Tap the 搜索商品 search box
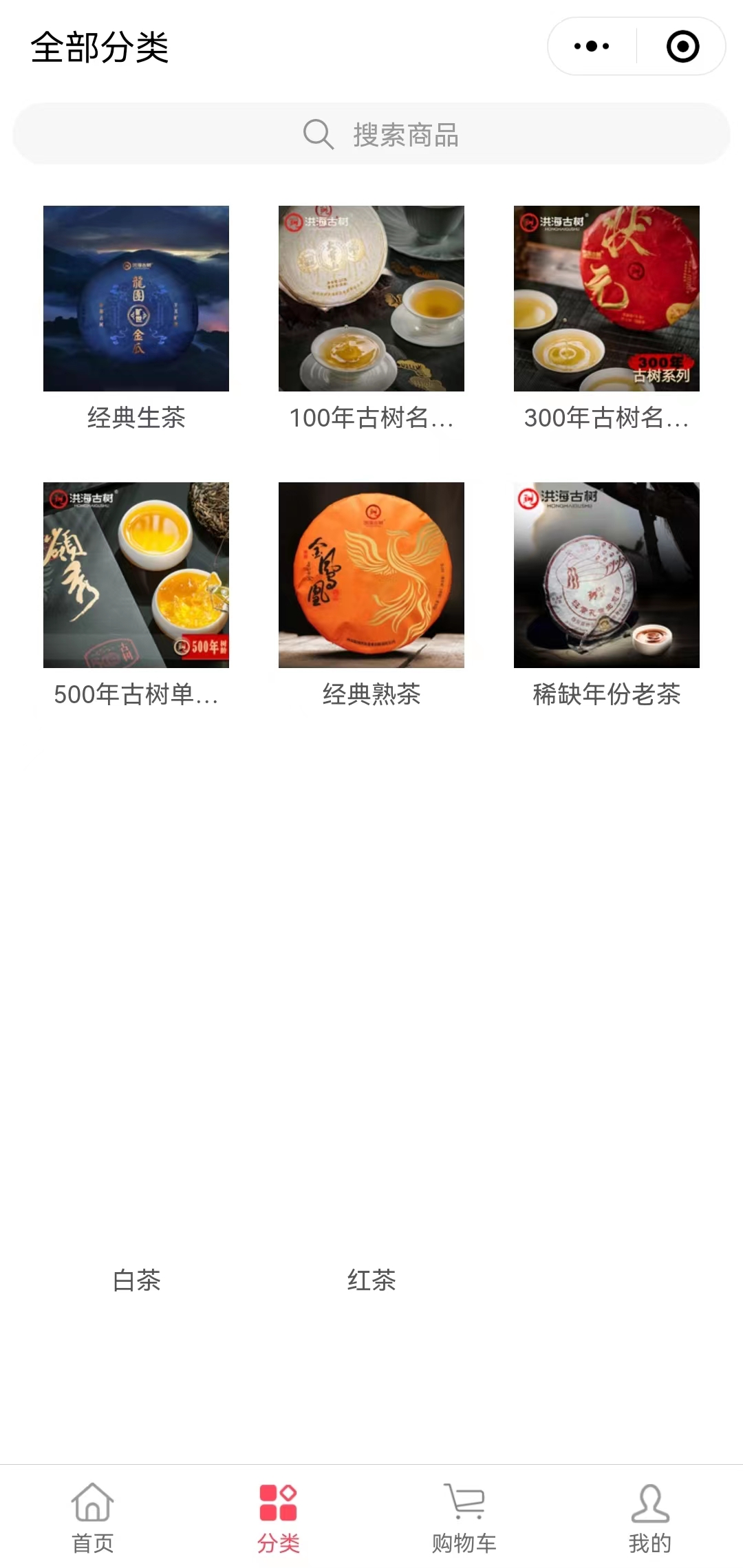743x1568 pixels. [371, 134]
